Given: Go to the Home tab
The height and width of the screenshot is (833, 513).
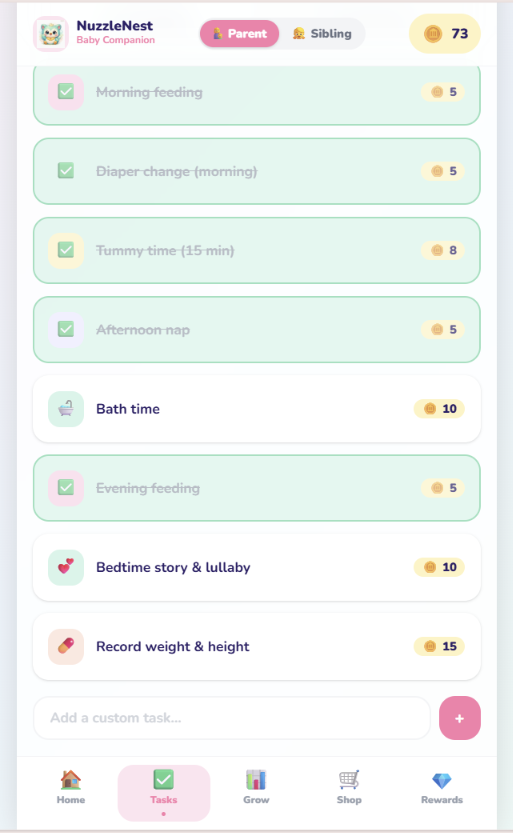Looking at the screenshot, I should (71, 787).
